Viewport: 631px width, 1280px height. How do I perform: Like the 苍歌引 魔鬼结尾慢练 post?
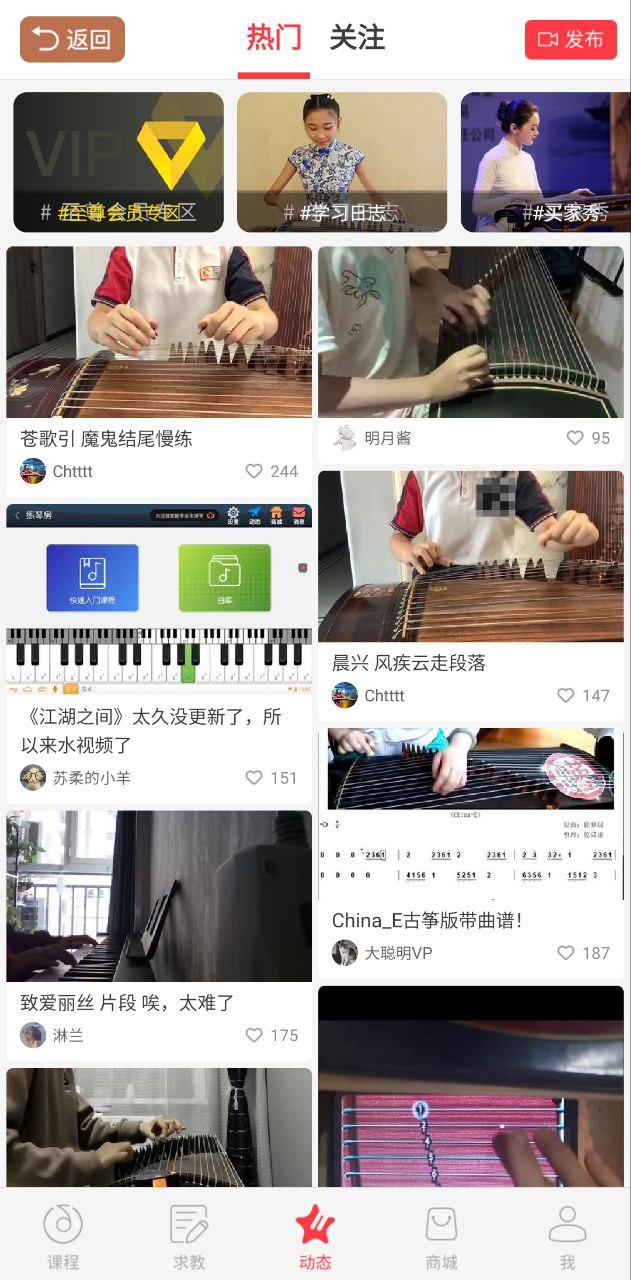point(254,471)
